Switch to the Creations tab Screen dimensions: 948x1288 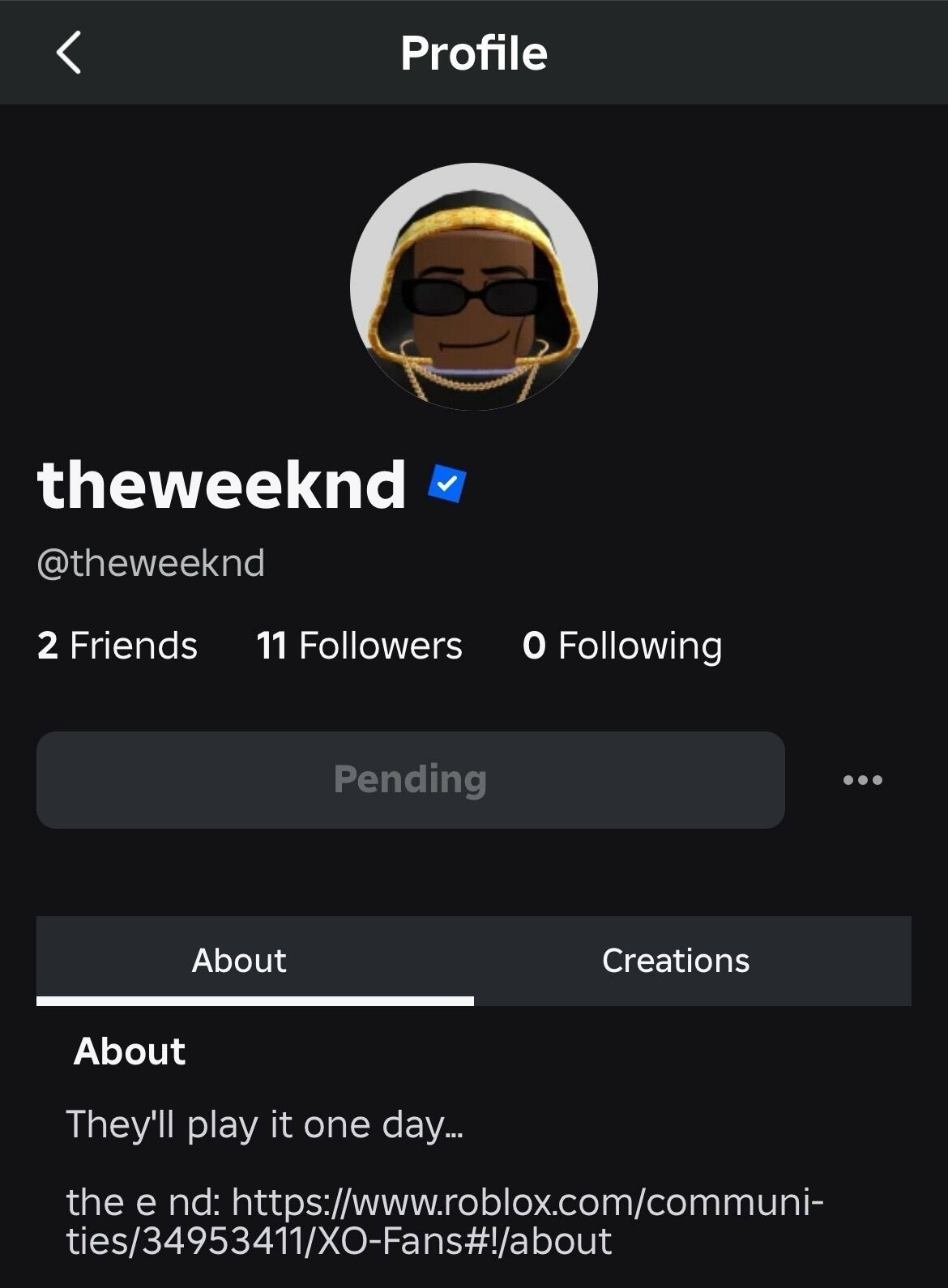click(676, 961)
